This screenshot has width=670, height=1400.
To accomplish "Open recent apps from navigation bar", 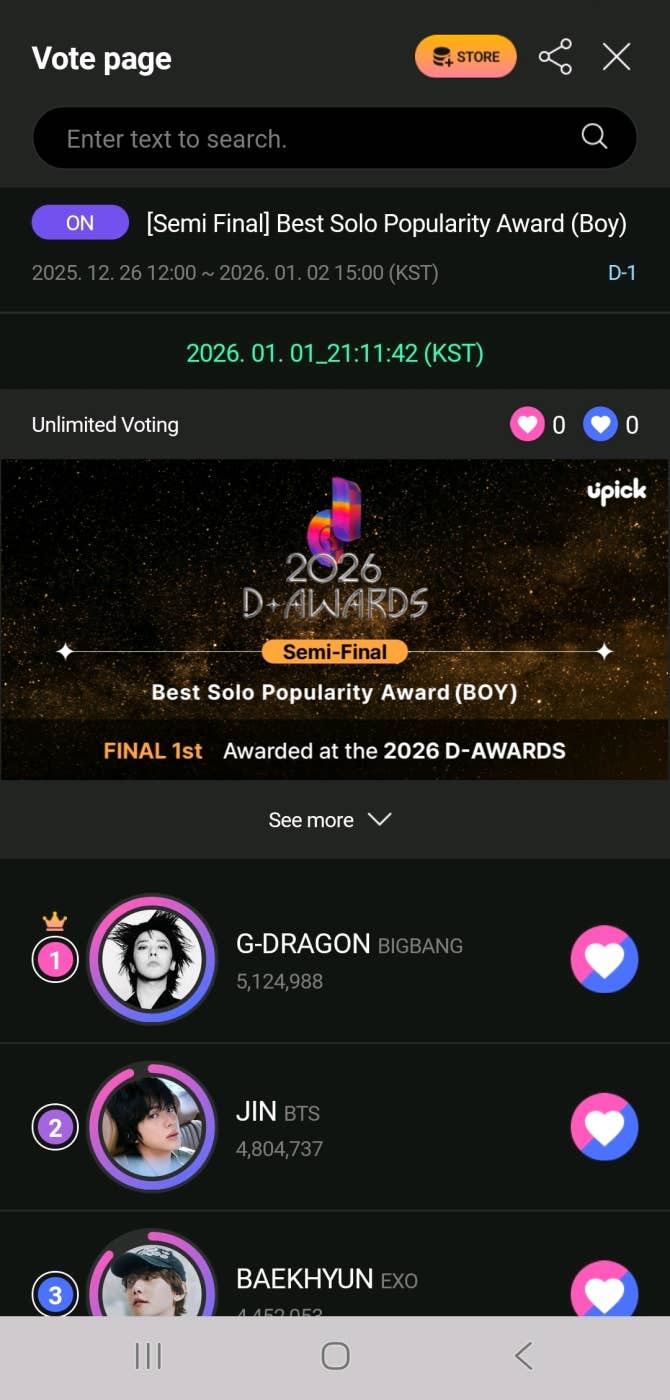I will point(148,1356).
